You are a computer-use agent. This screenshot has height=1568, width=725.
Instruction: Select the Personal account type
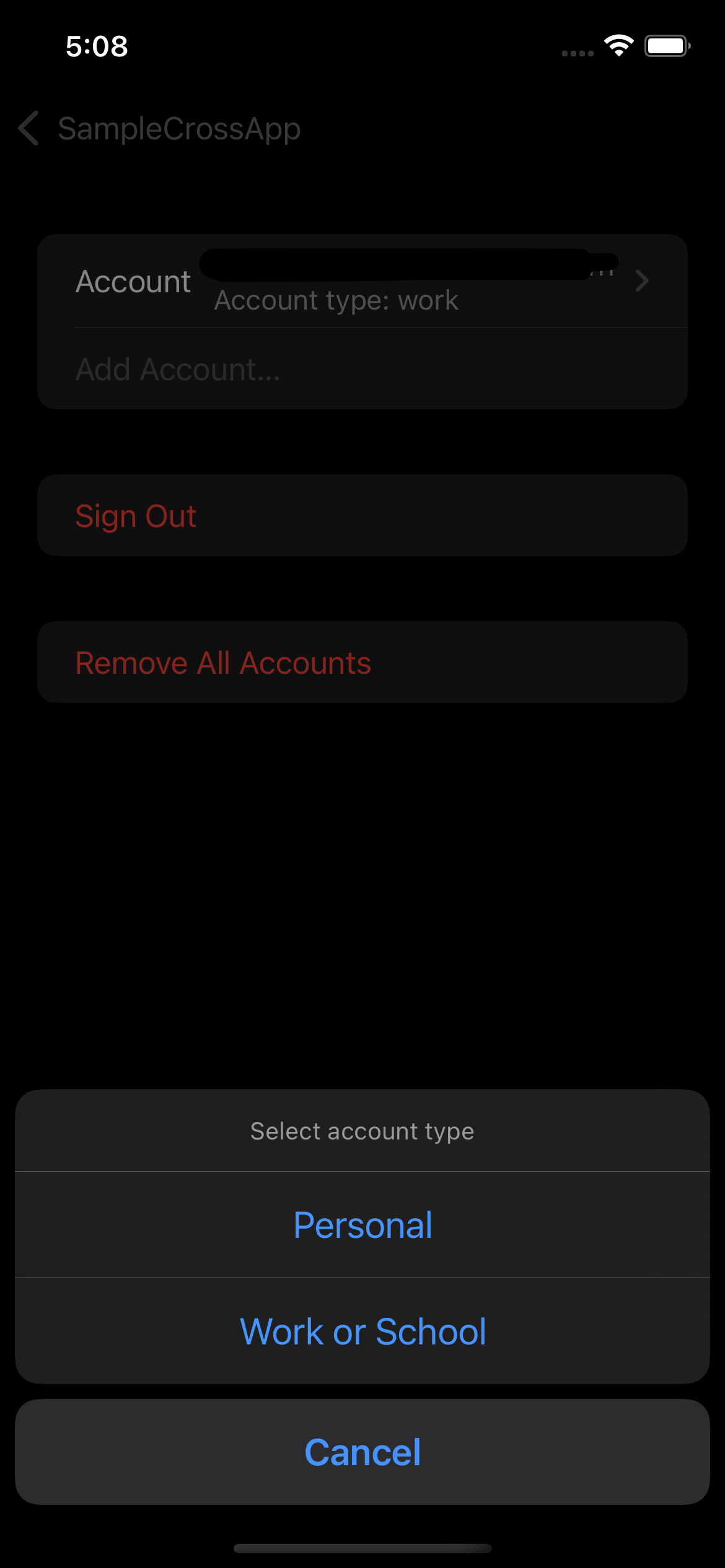pos(362,1225)
